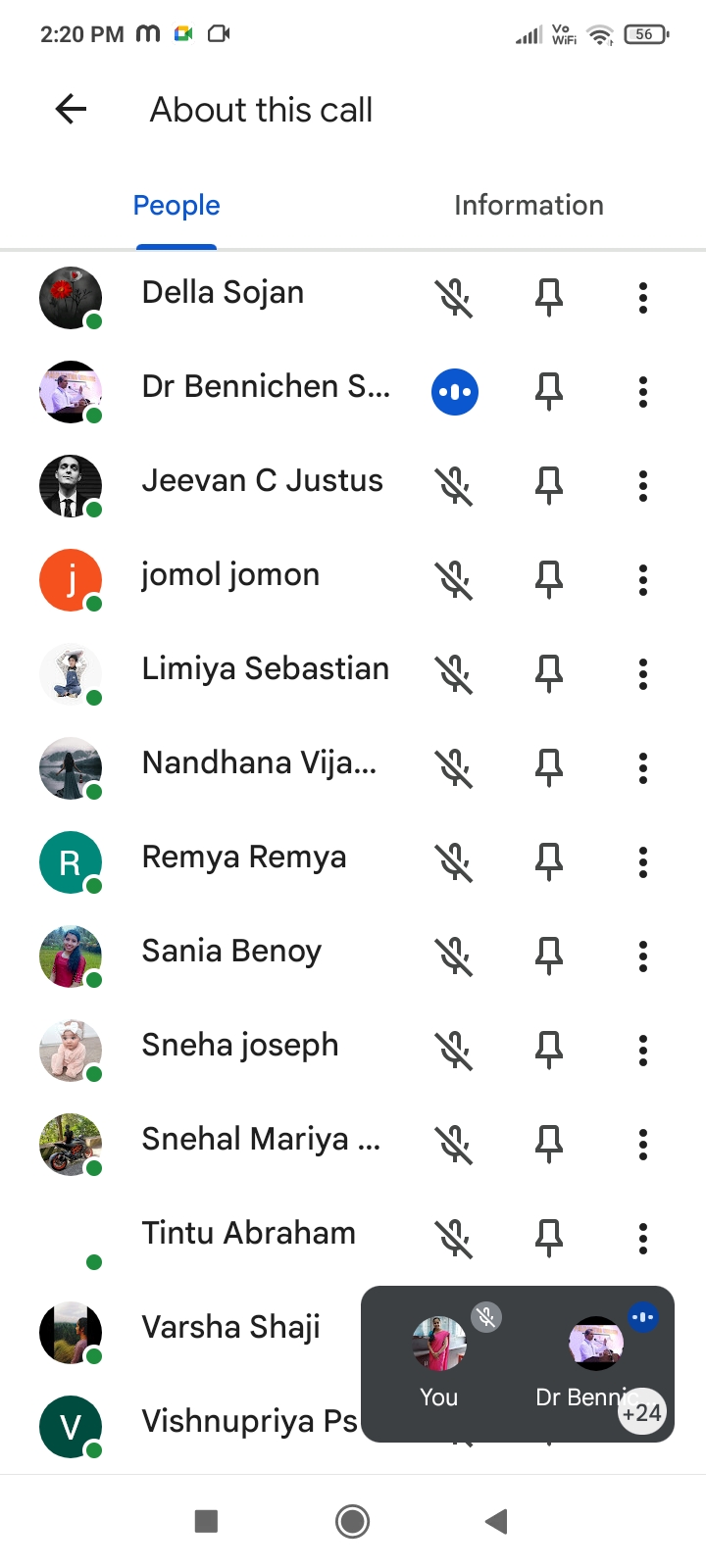Mute jomol jomon's microphone
This screenshot has width=706, height=1568.
(454, 580)
